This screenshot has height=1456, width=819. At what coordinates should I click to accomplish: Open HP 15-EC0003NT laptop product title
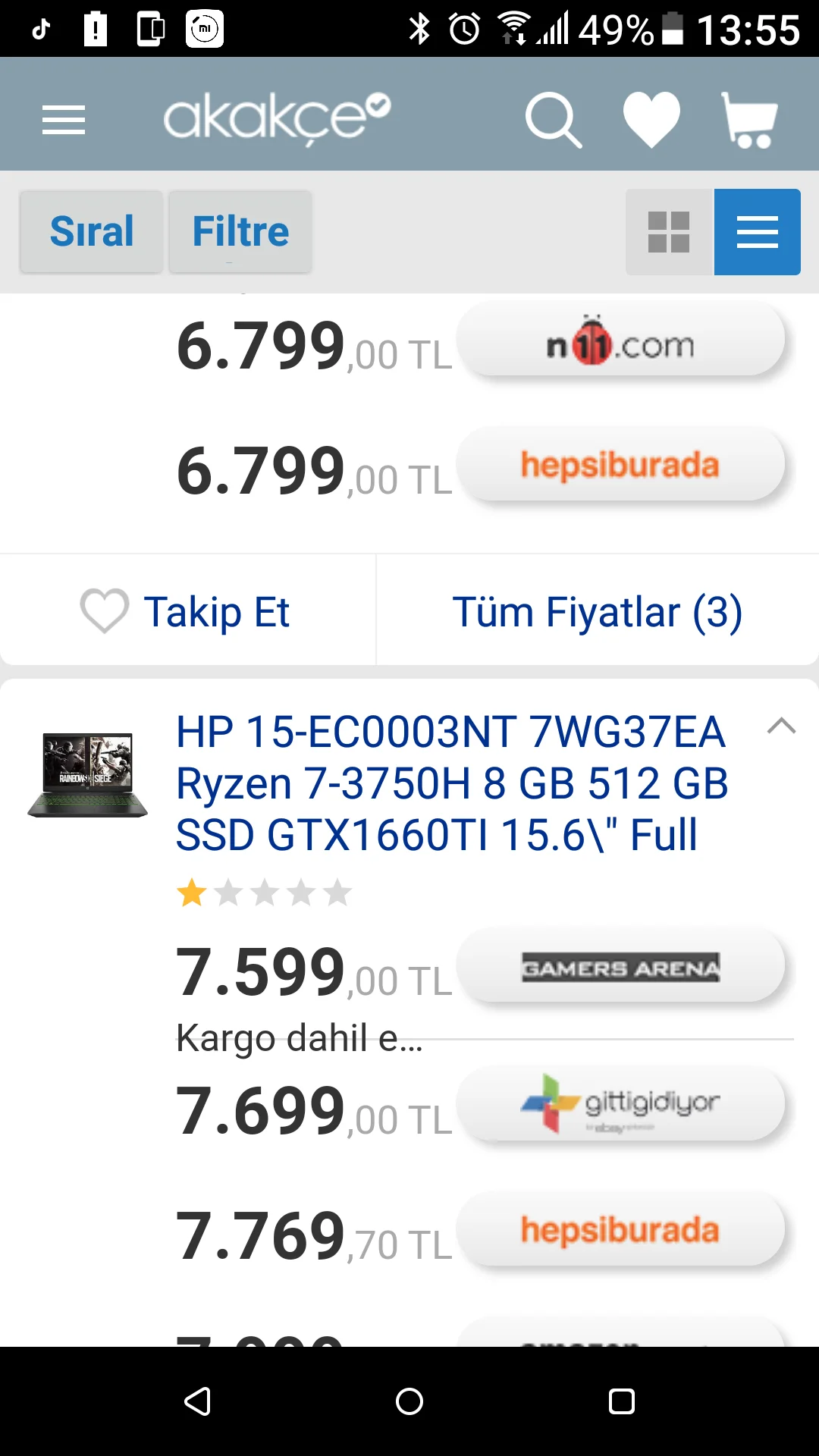tap(451, 783)
